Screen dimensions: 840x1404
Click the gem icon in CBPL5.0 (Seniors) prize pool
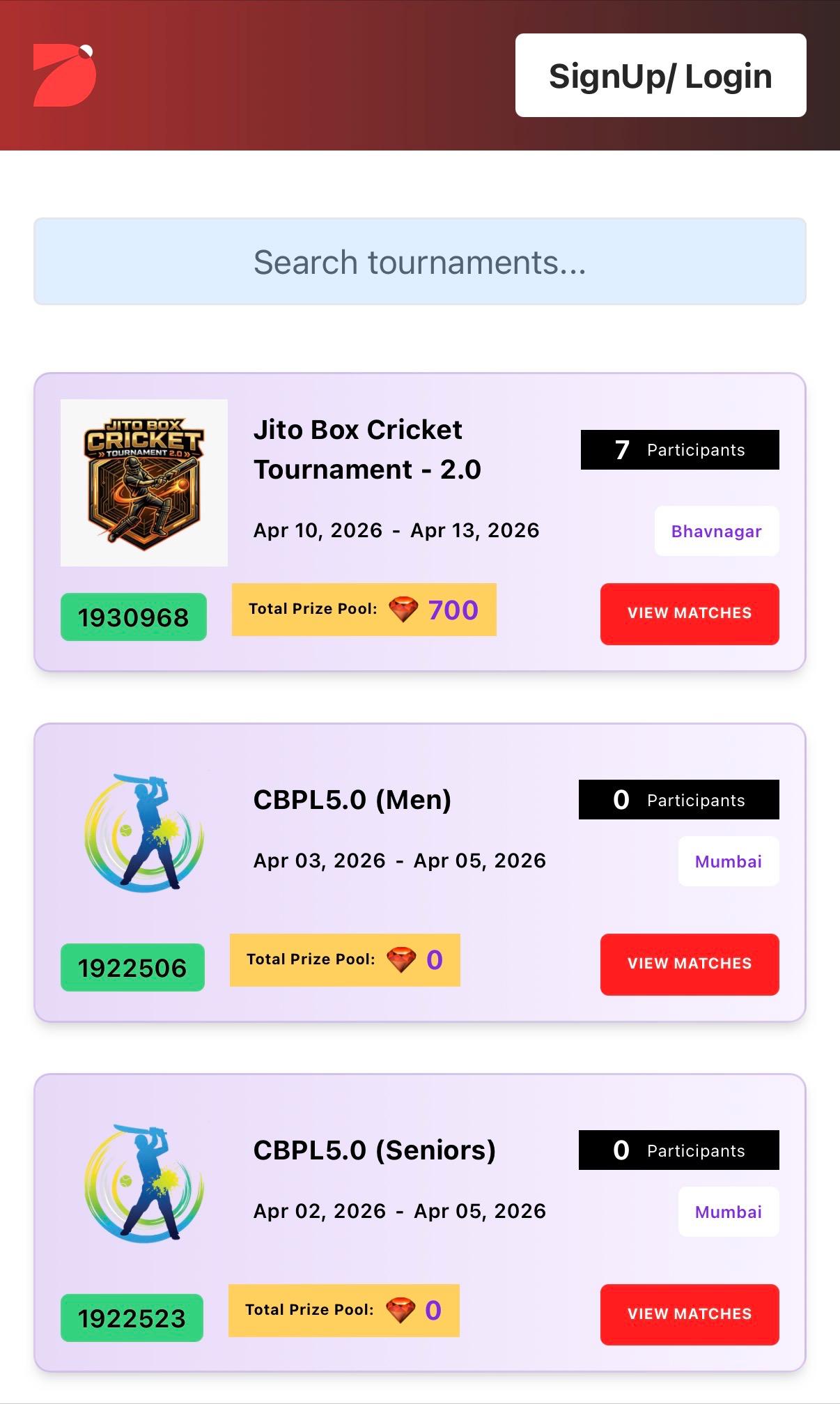403,1310
